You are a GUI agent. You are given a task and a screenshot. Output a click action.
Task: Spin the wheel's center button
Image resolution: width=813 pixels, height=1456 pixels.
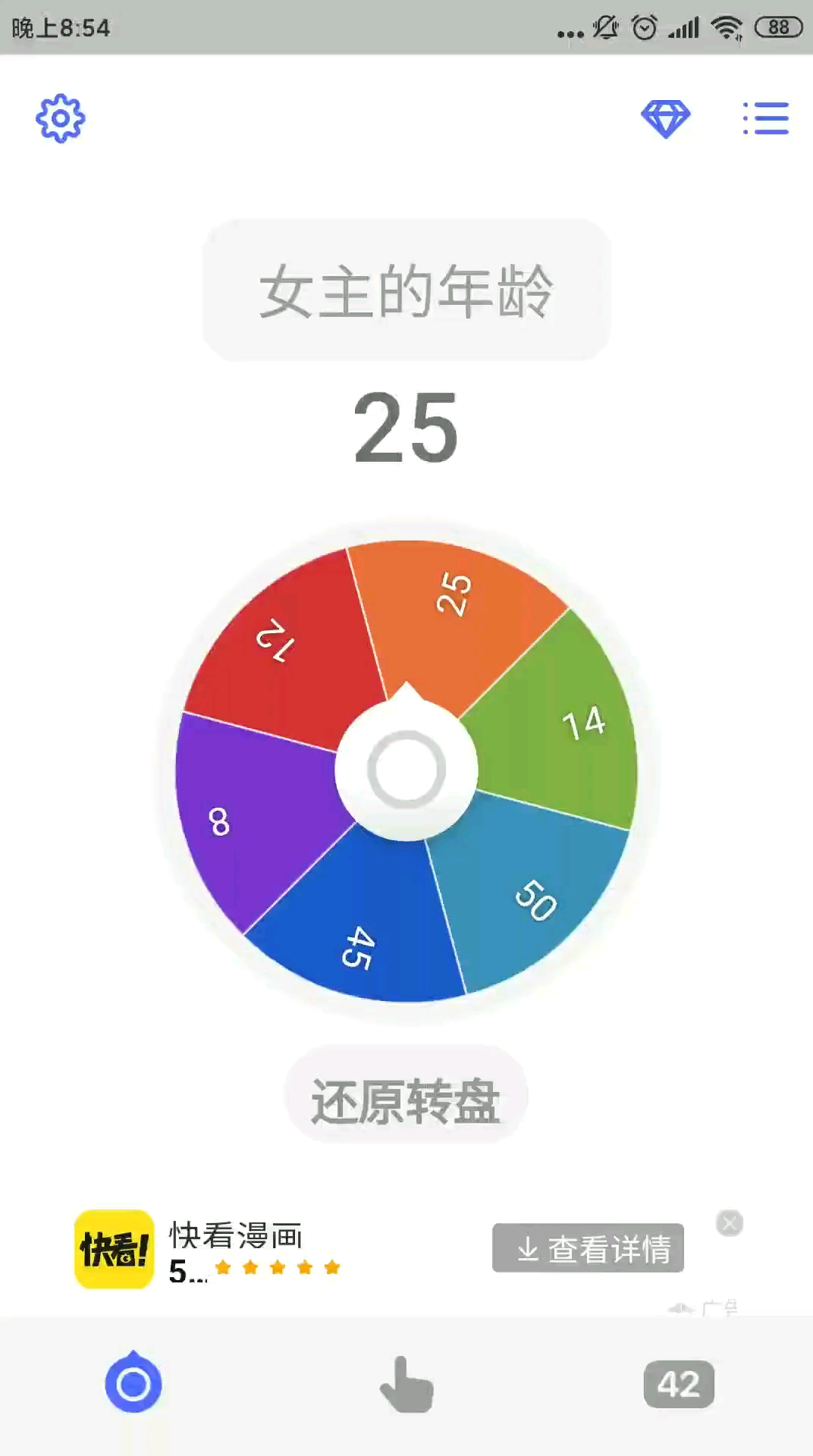pos(406,770)
